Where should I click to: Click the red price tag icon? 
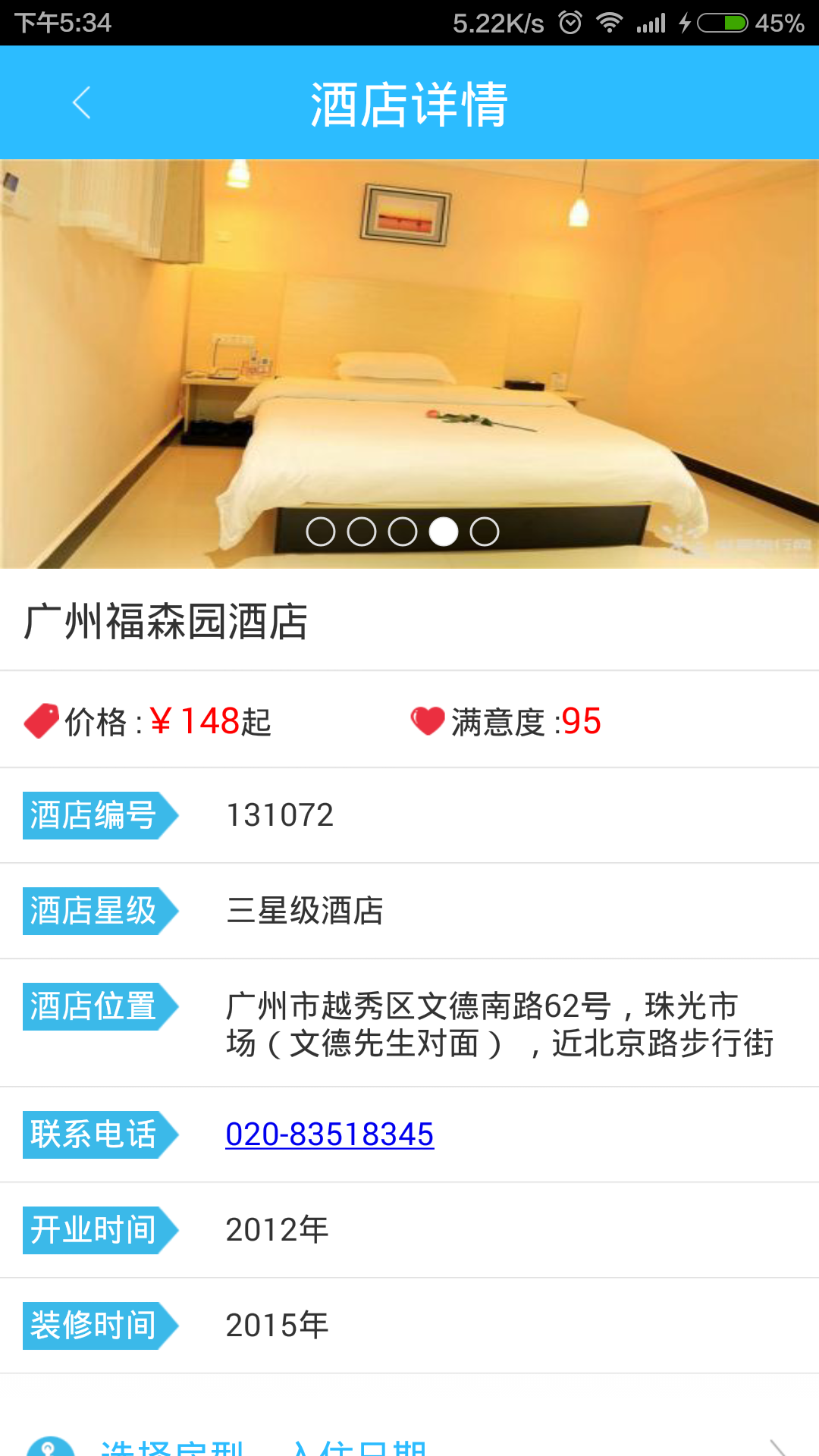42,720
